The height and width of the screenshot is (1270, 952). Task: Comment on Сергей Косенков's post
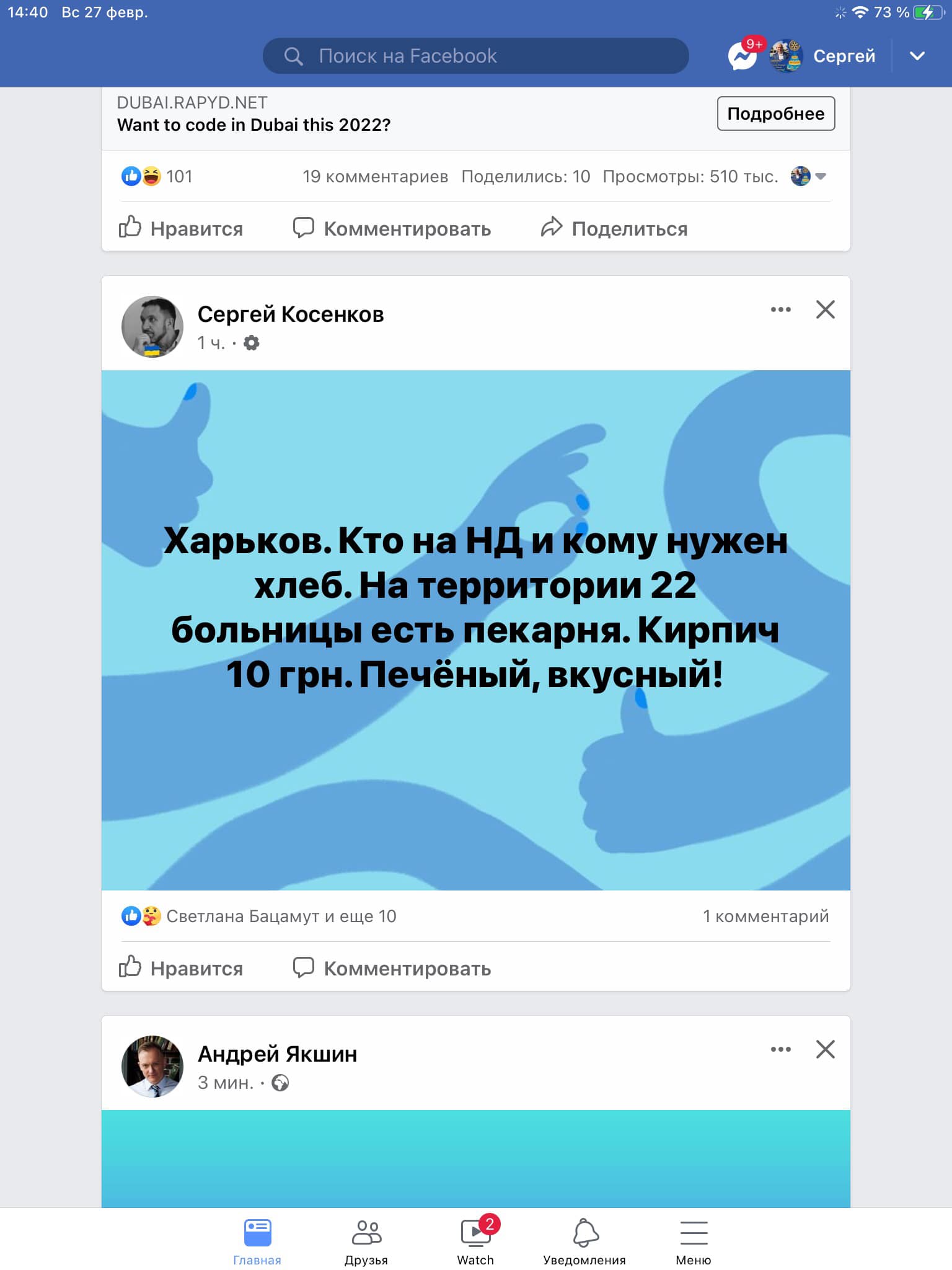click(392, 968)
